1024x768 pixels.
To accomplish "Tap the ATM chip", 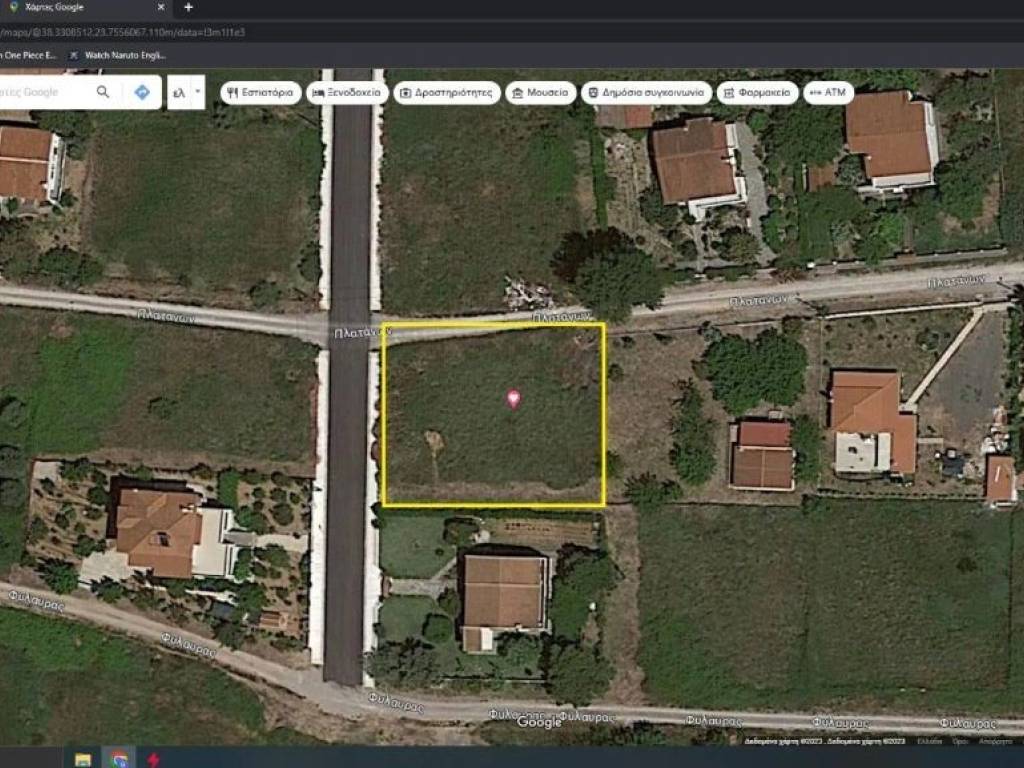I will (828, 93).
